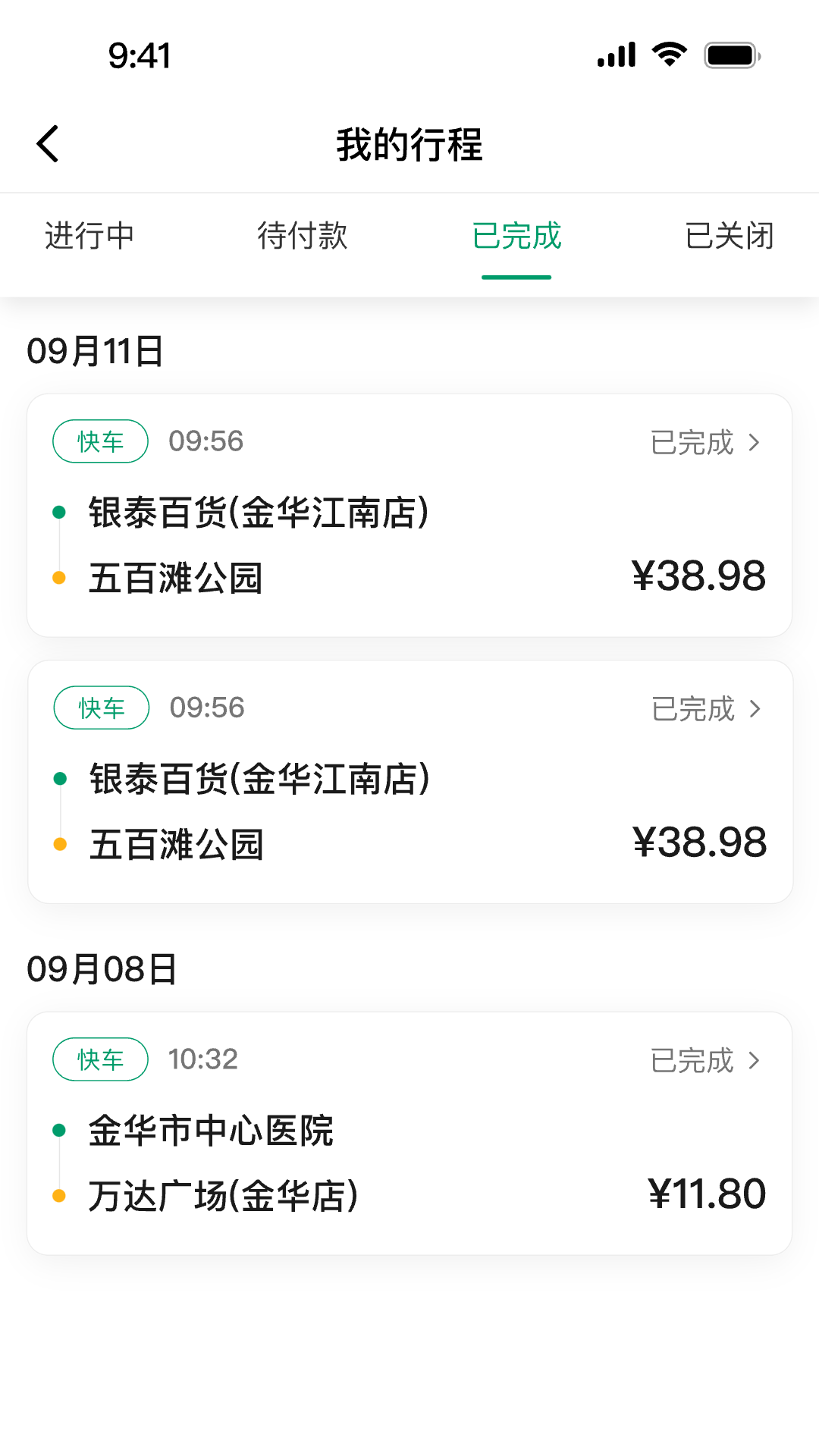Screen dimensions: 819x1456
Task: Switch to the 进行中 tab
Action: click(x=89, y=237)
